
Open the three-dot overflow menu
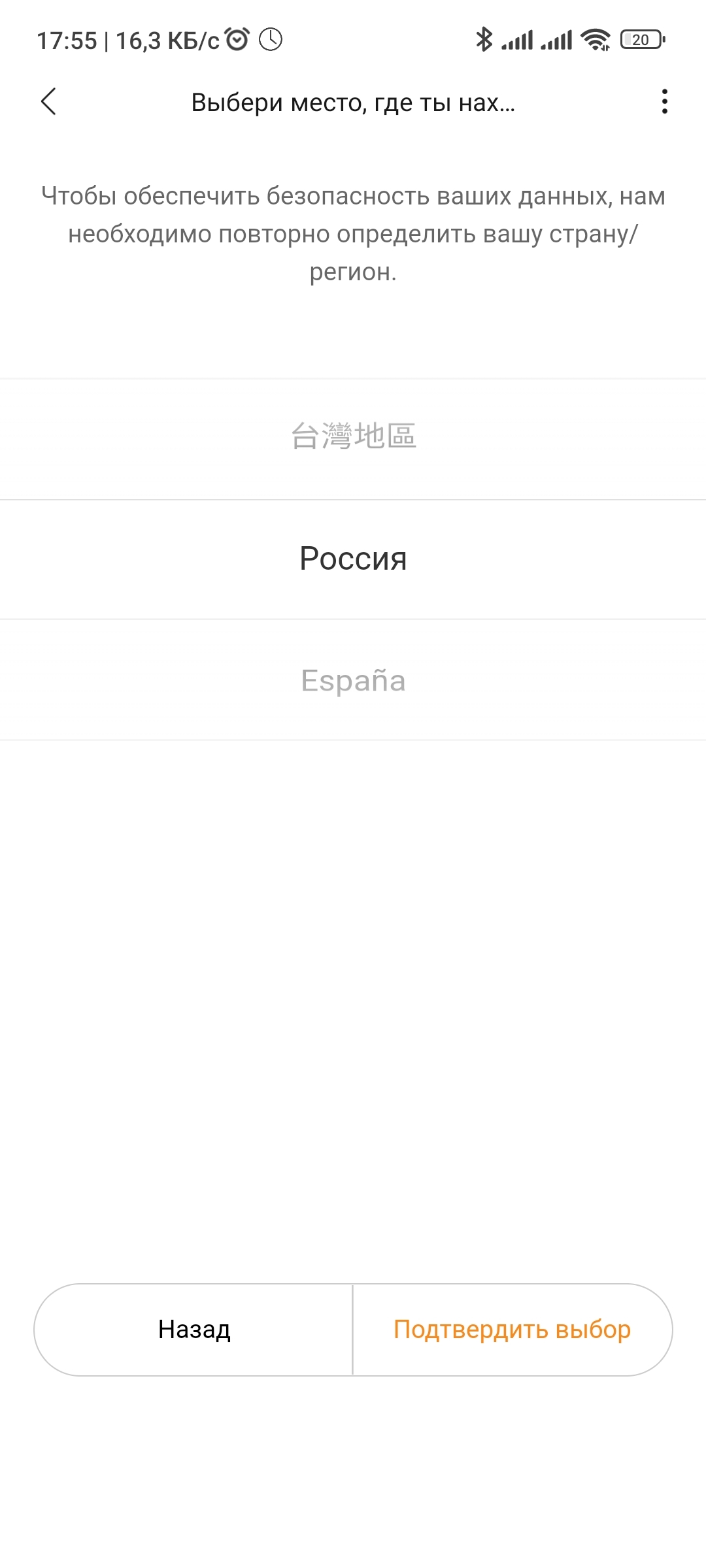664,102
